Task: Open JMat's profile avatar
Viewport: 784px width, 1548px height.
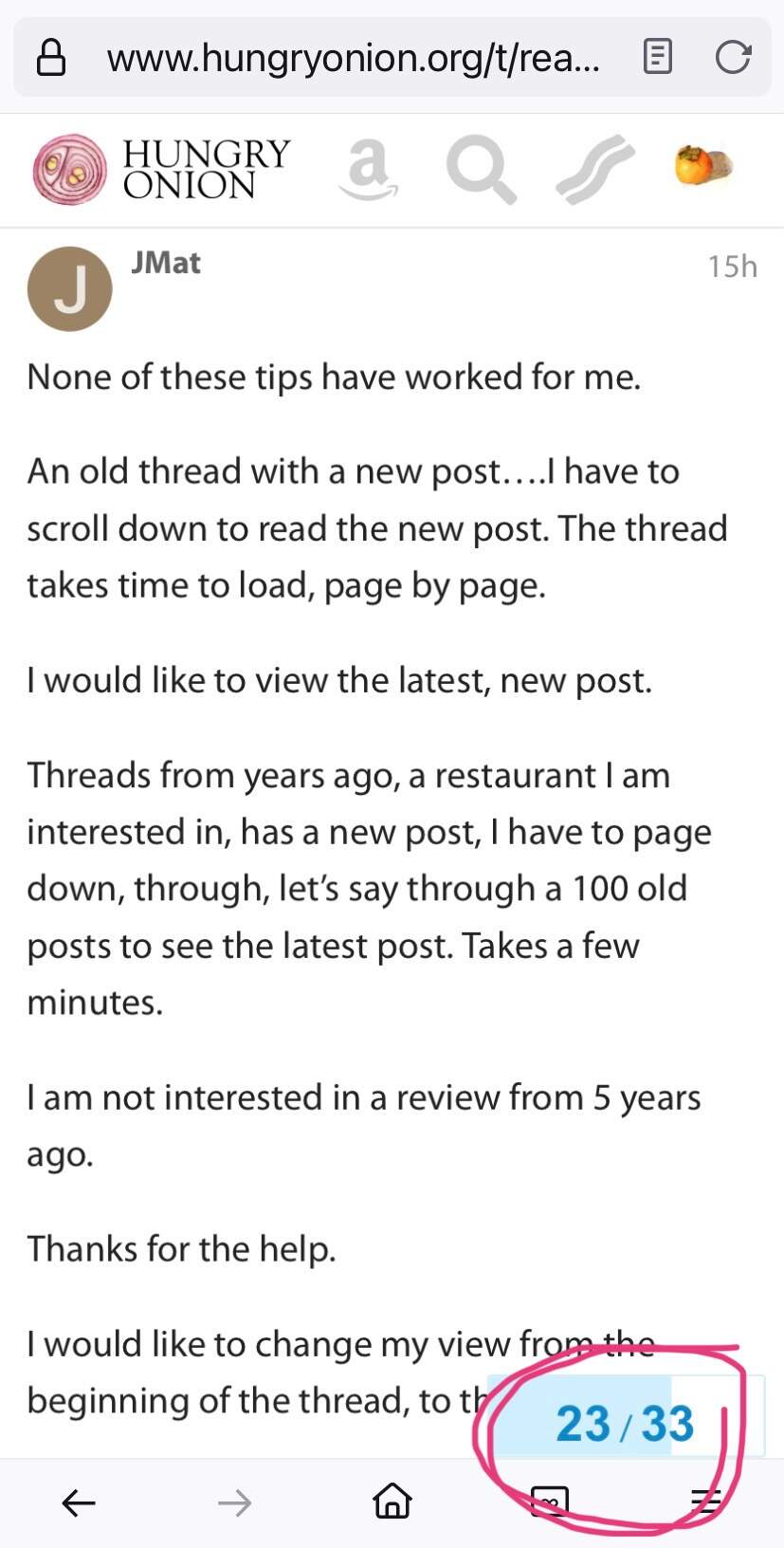Action: coord(70,288)
